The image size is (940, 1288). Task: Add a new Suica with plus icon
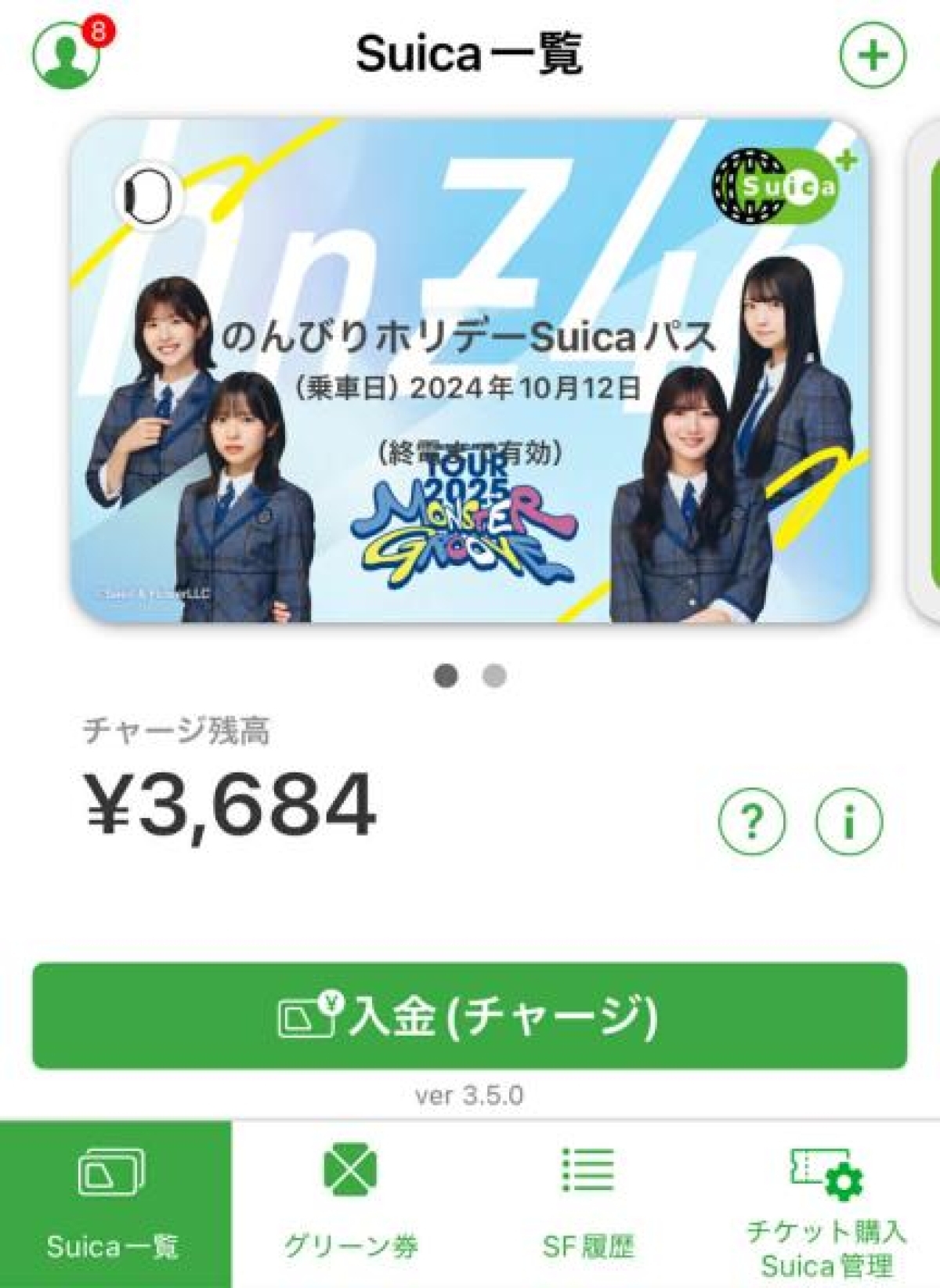click(x=873, y=56)
